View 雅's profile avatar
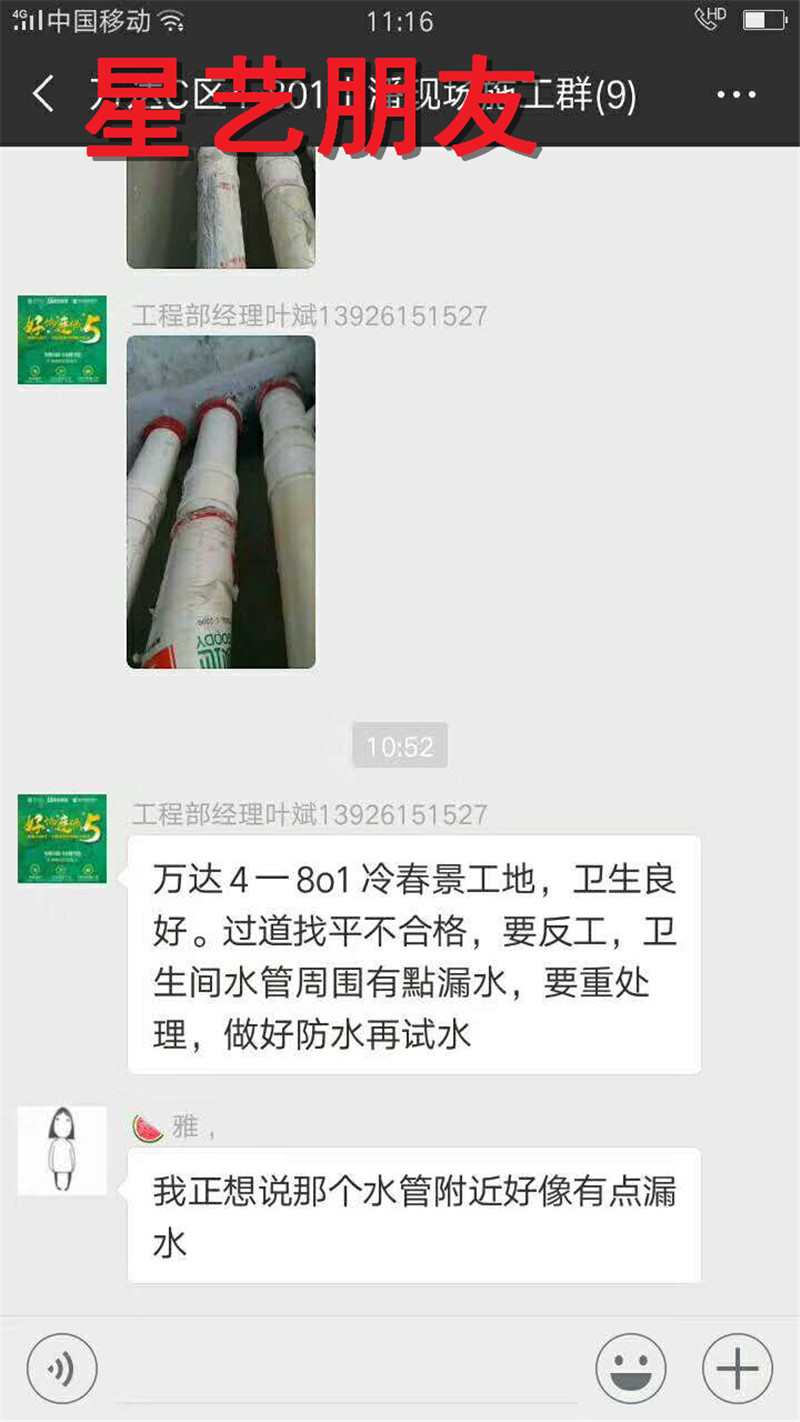This screenshot has width=800, height=1422. coord(62,1150)
